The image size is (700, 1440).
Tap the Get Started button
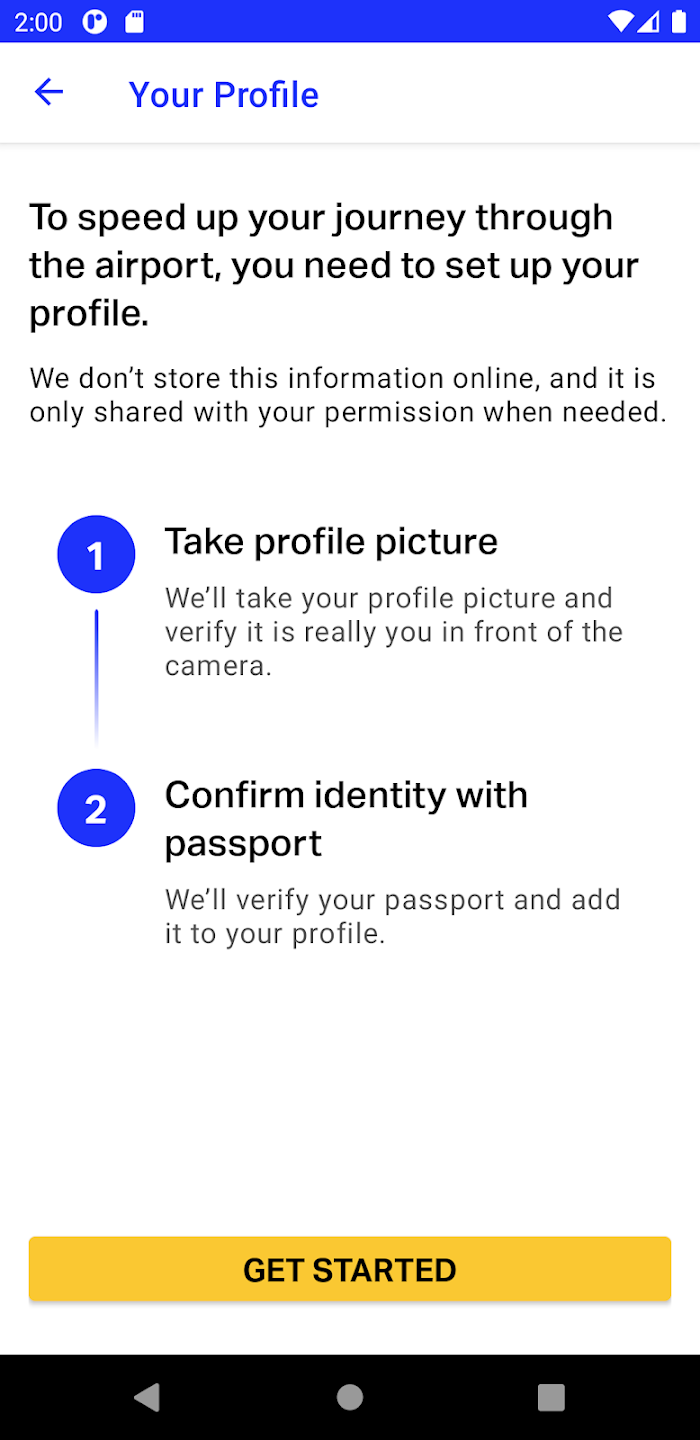coord(350,1269)
